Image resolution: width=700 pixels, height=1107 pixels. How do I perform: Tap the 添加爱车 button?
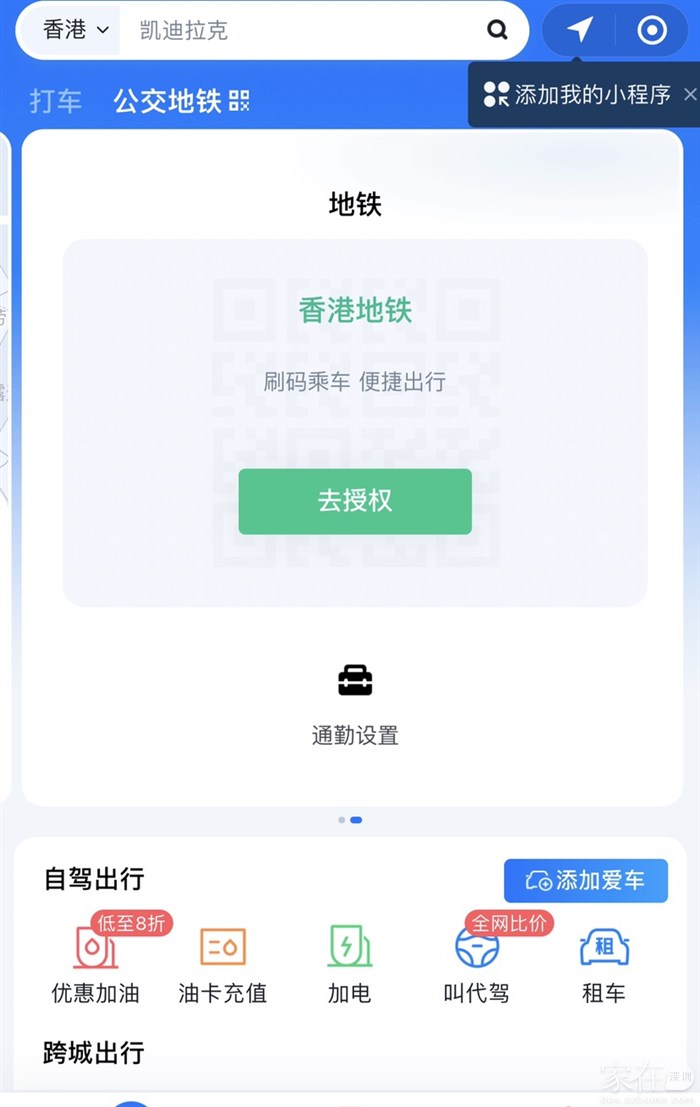pos(585,881)
